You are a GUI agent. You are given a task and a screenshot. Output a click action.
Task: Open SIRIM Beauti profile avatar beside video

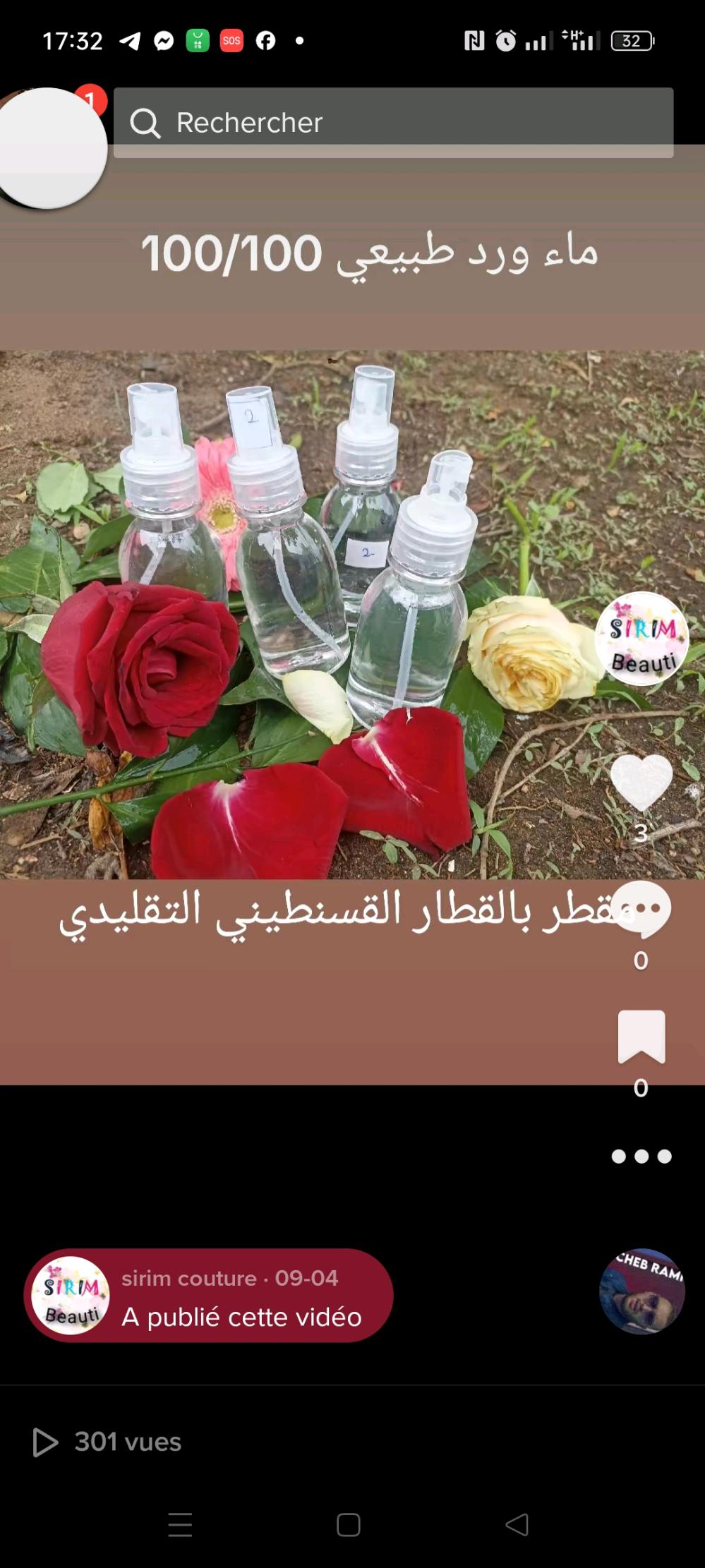pyautogui.click(x=641, y=639)
